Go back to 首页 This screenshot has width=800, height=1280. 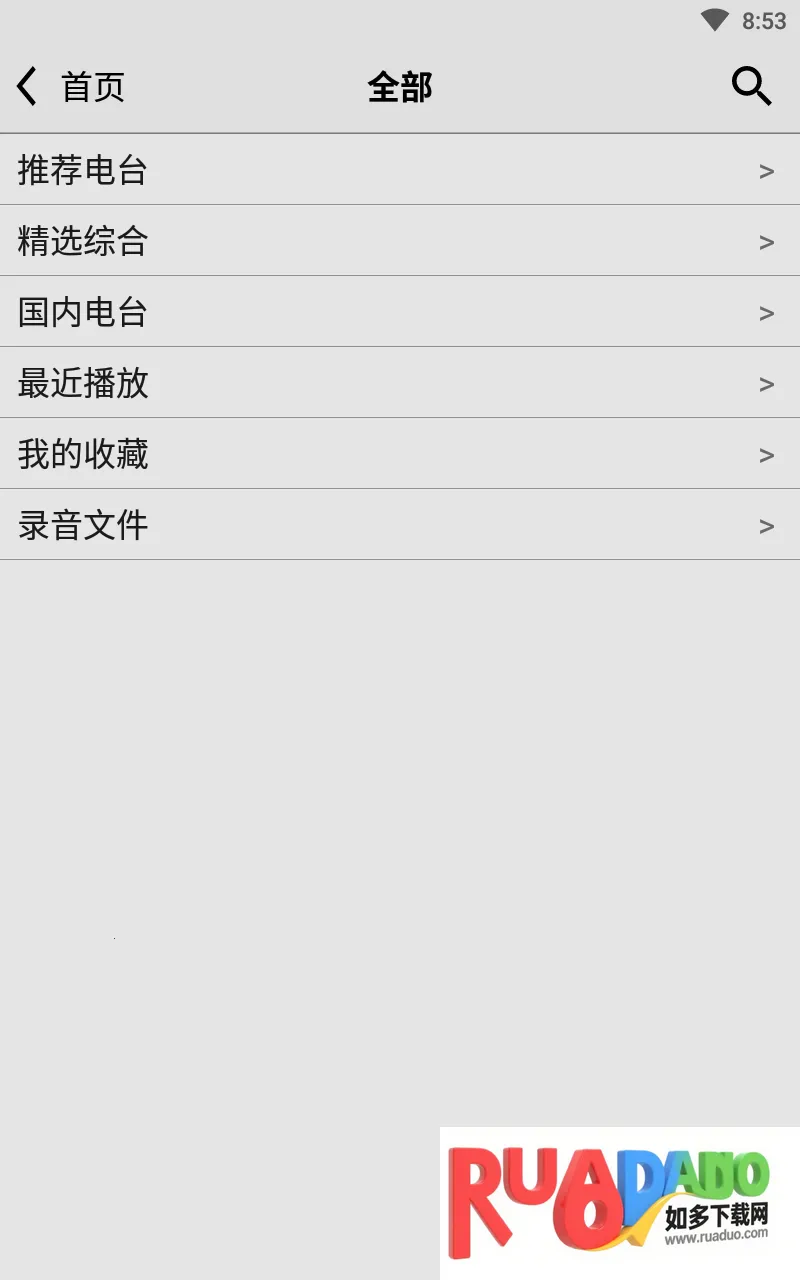tap(70, 87)
